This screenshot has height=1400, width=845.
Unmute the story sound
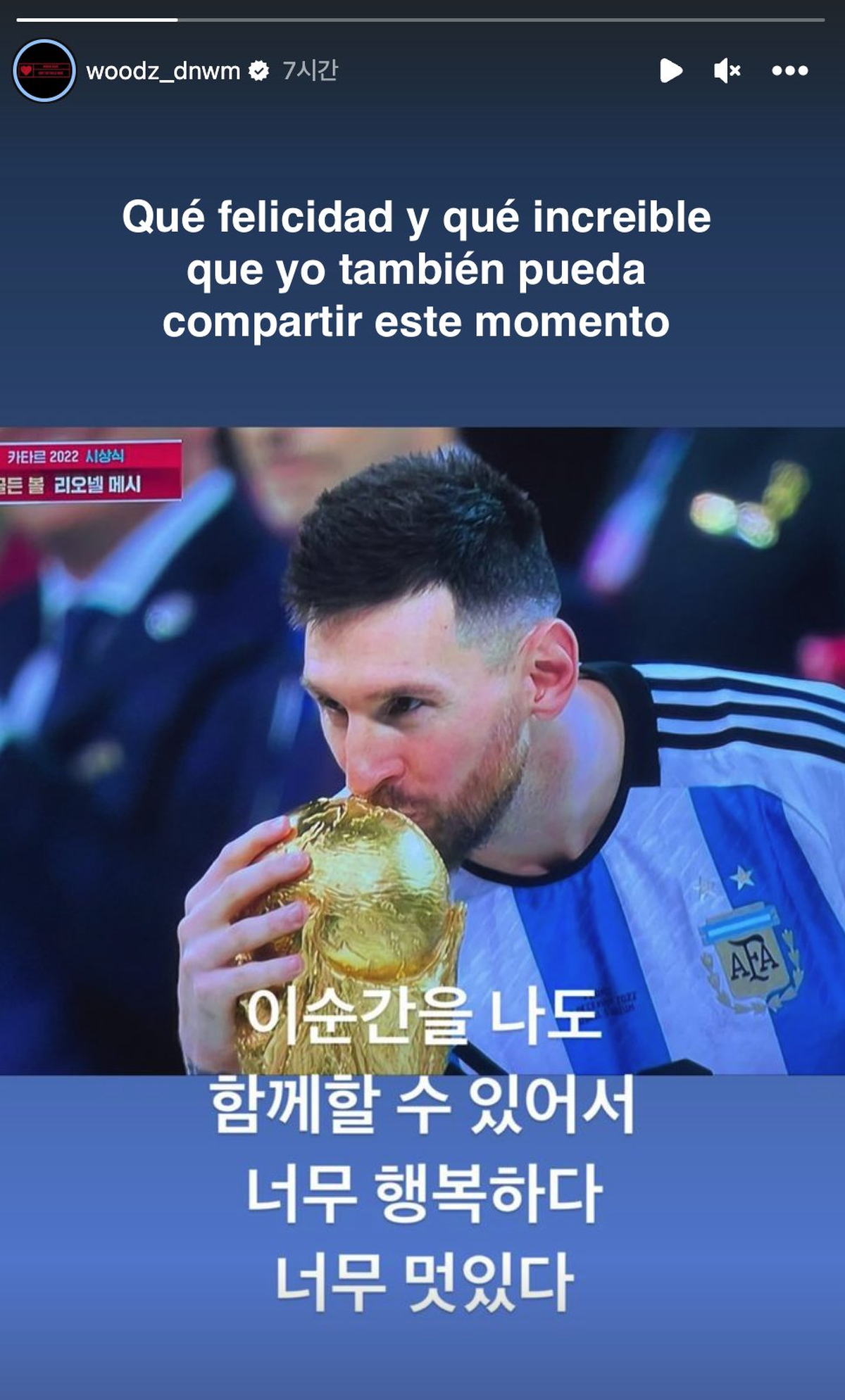pos(727,70)
